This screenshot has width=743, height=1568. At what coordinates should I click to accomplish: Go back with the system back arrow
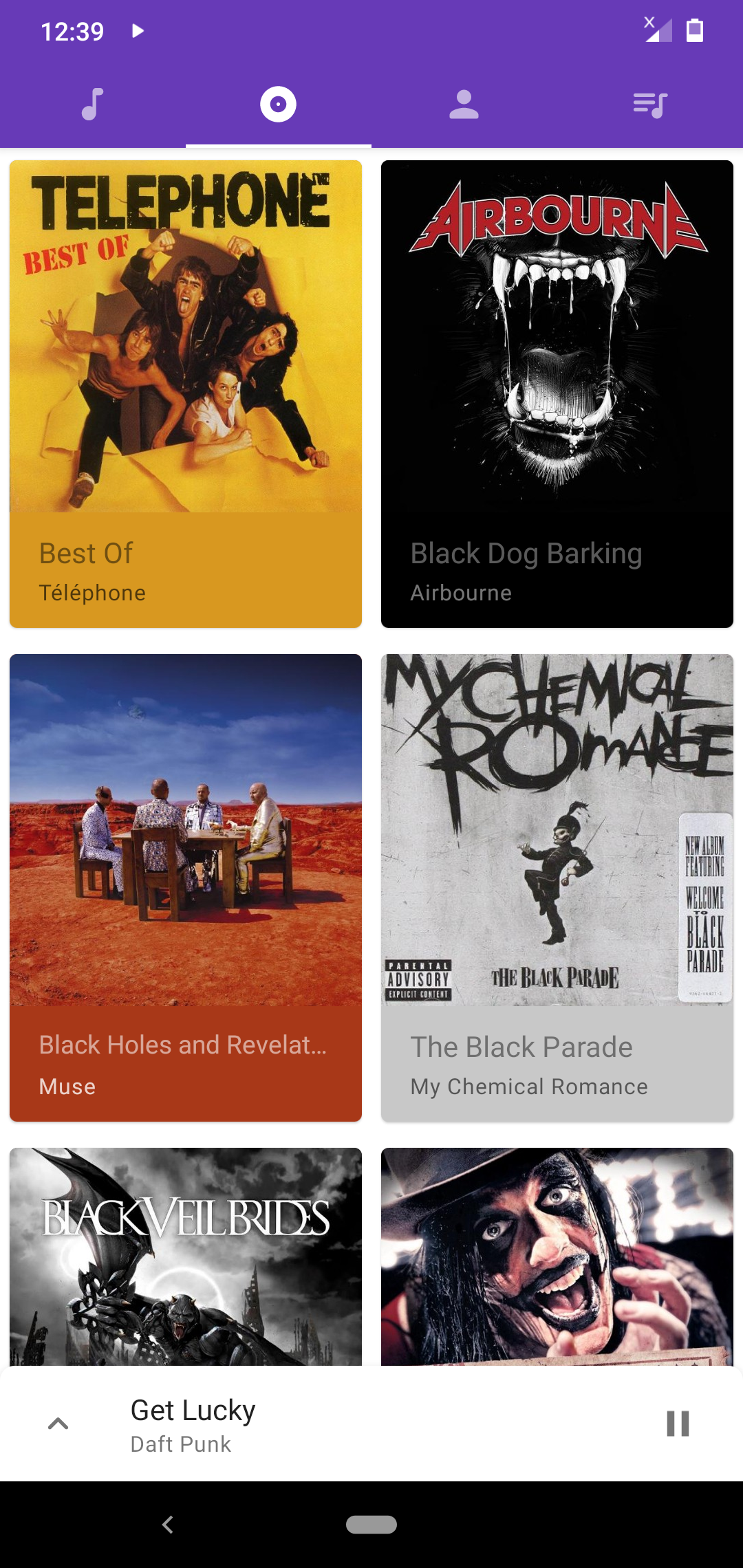point(168,1525)
